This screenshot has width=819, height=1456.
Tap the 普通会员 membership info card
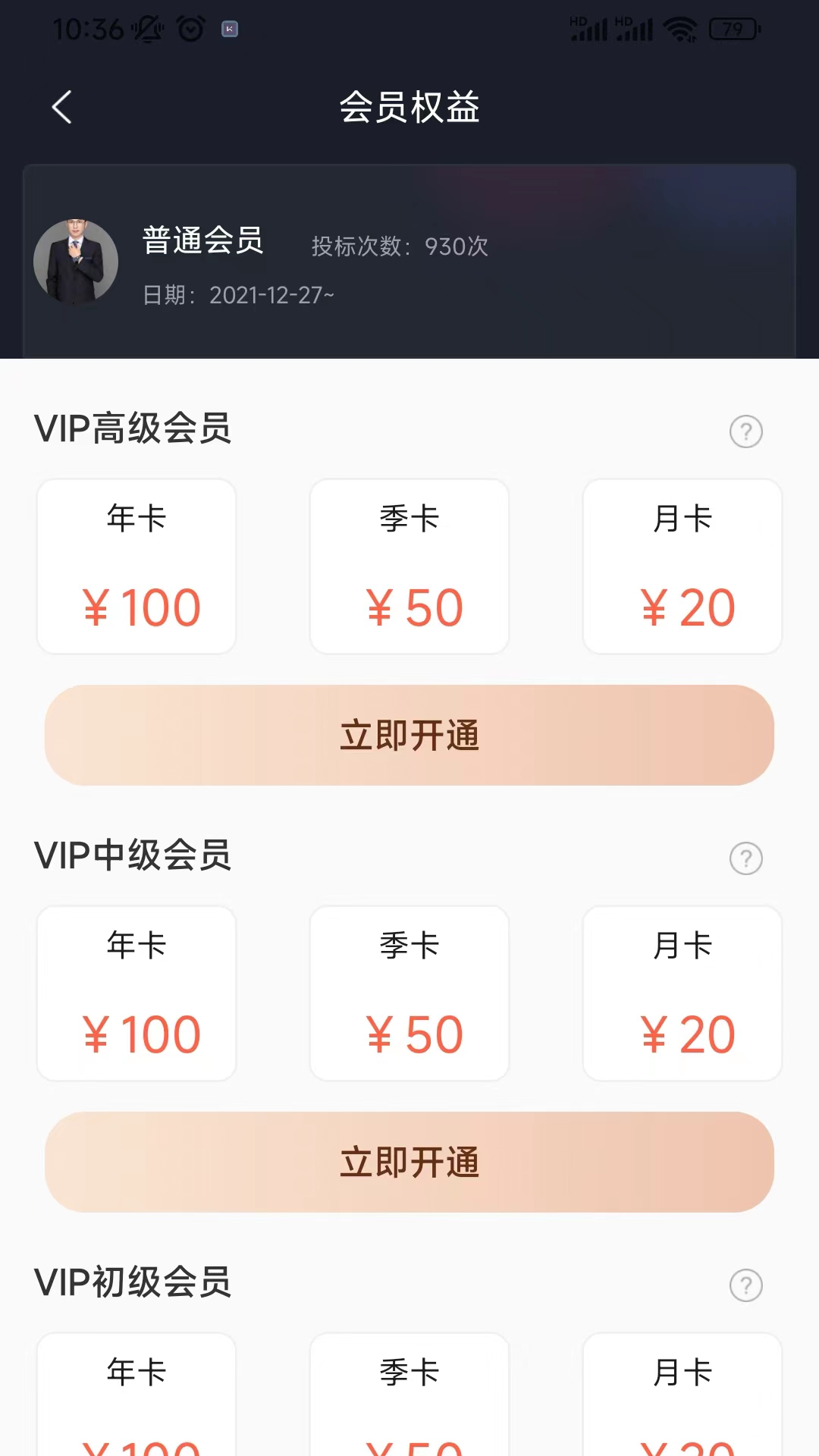409,260
